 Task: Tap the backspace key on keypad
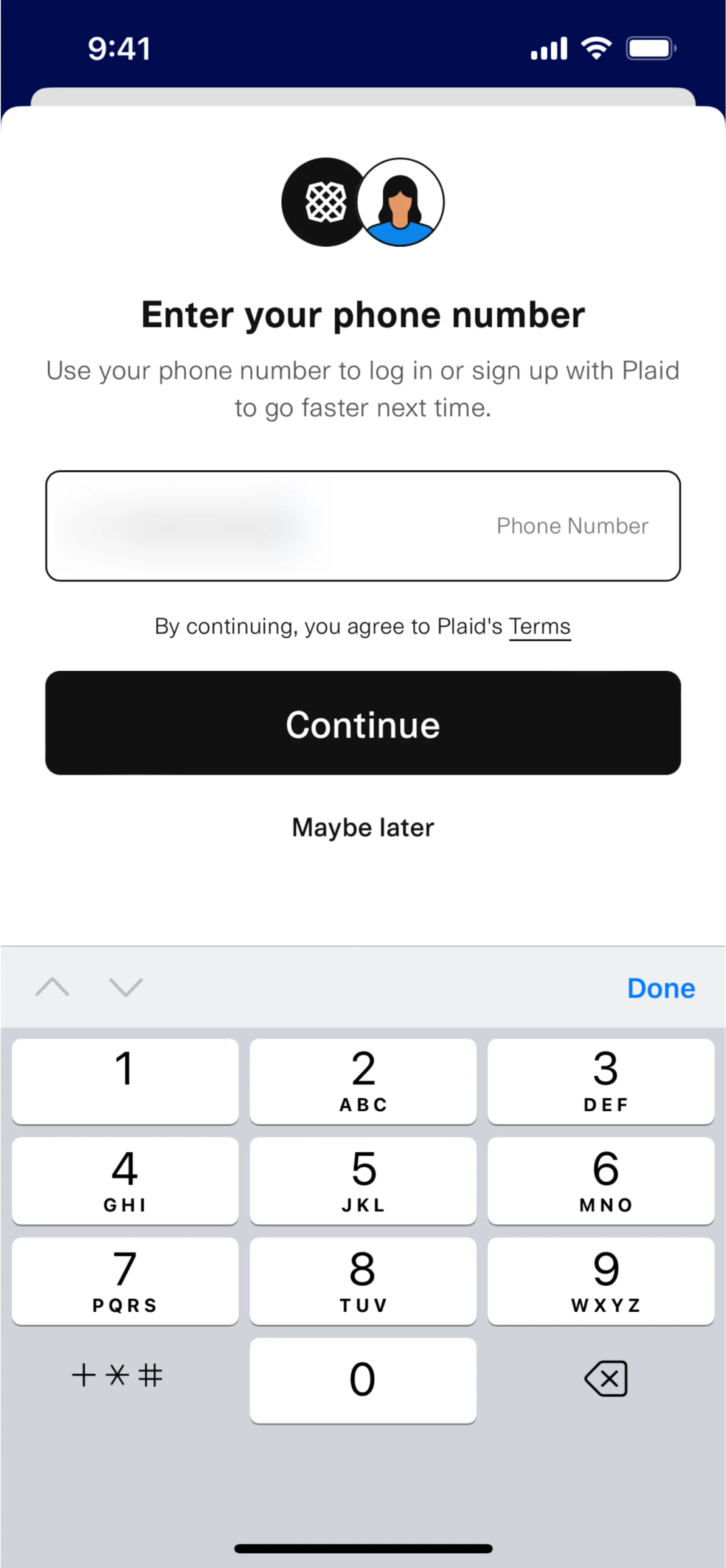tap(605, 1379)
